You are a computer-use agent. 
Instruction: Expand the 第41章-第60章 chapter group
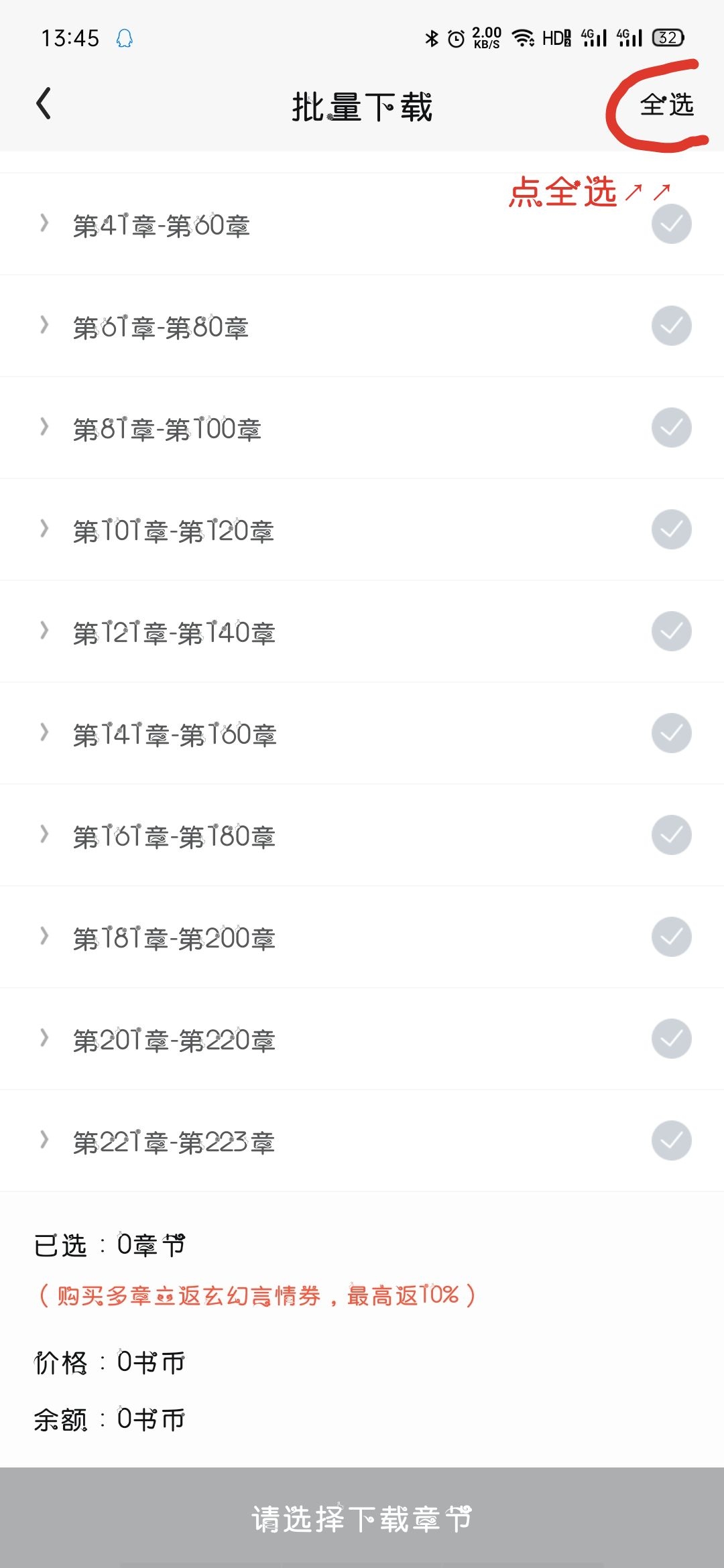click(x=44, y=224)
